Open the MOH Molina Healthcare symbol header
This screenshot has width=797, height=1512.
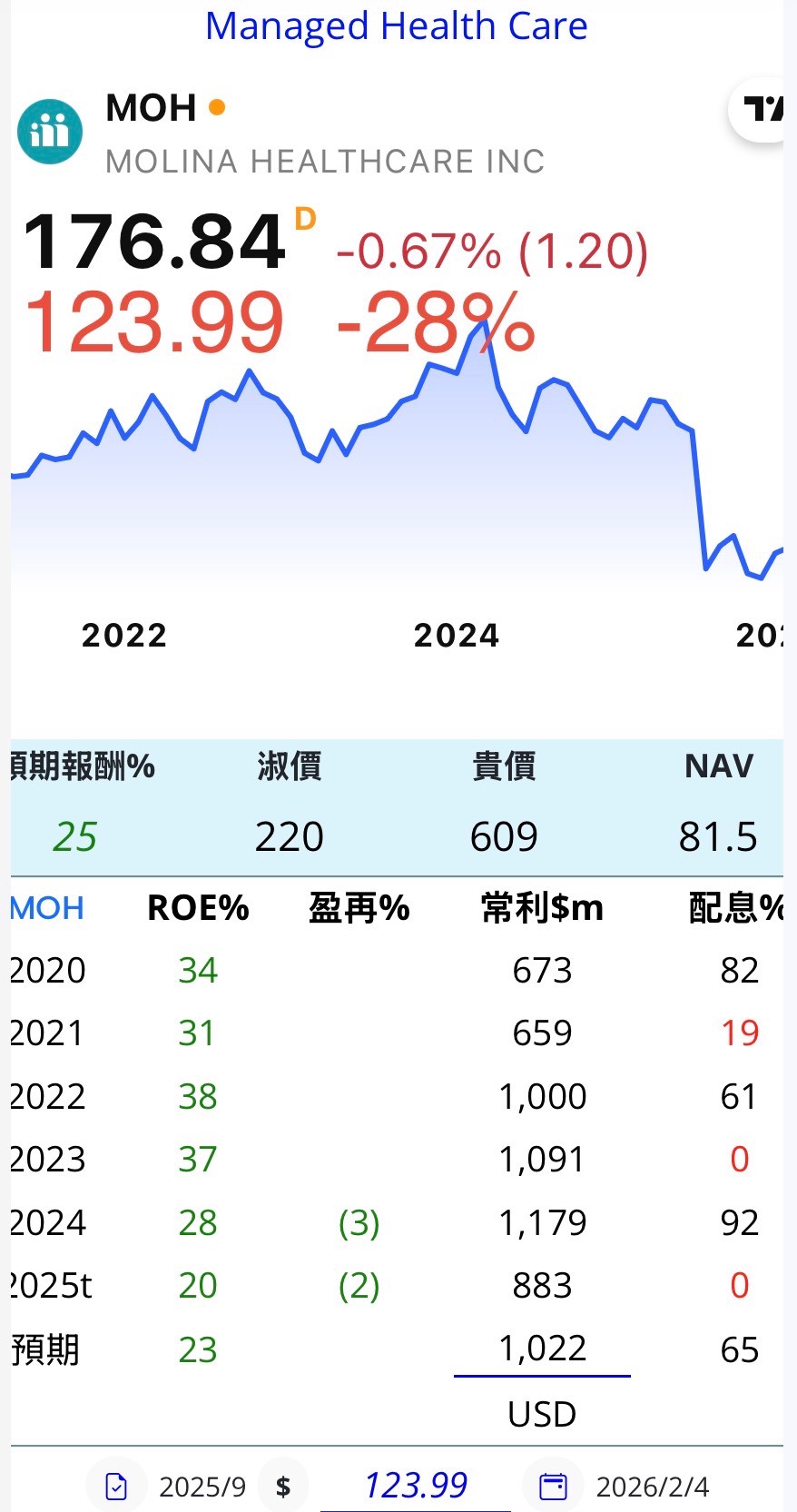click(x=281, y=133)
